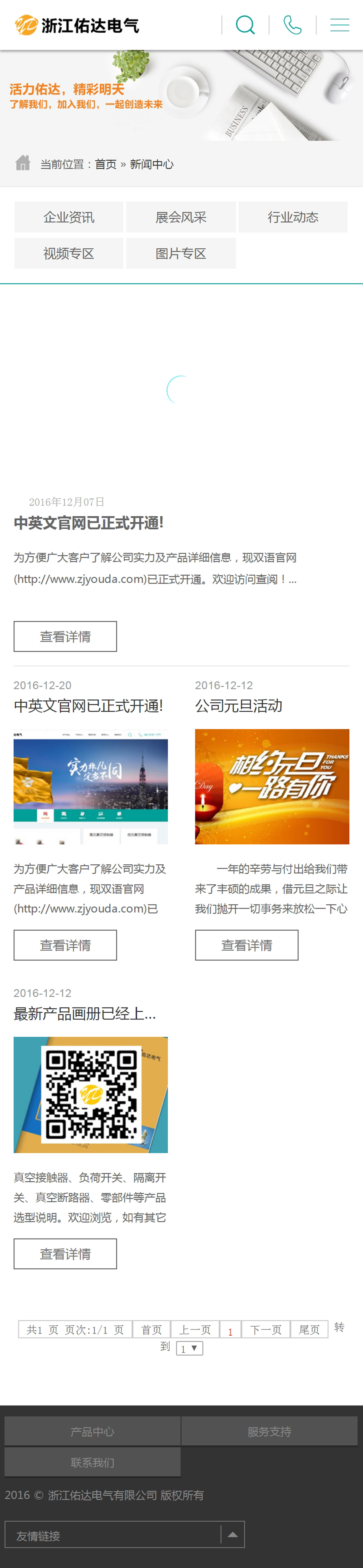This screenshot has height=1568, width=363.
Task: Go to the next page with 下一页
Action: (x=266, y=1330)
